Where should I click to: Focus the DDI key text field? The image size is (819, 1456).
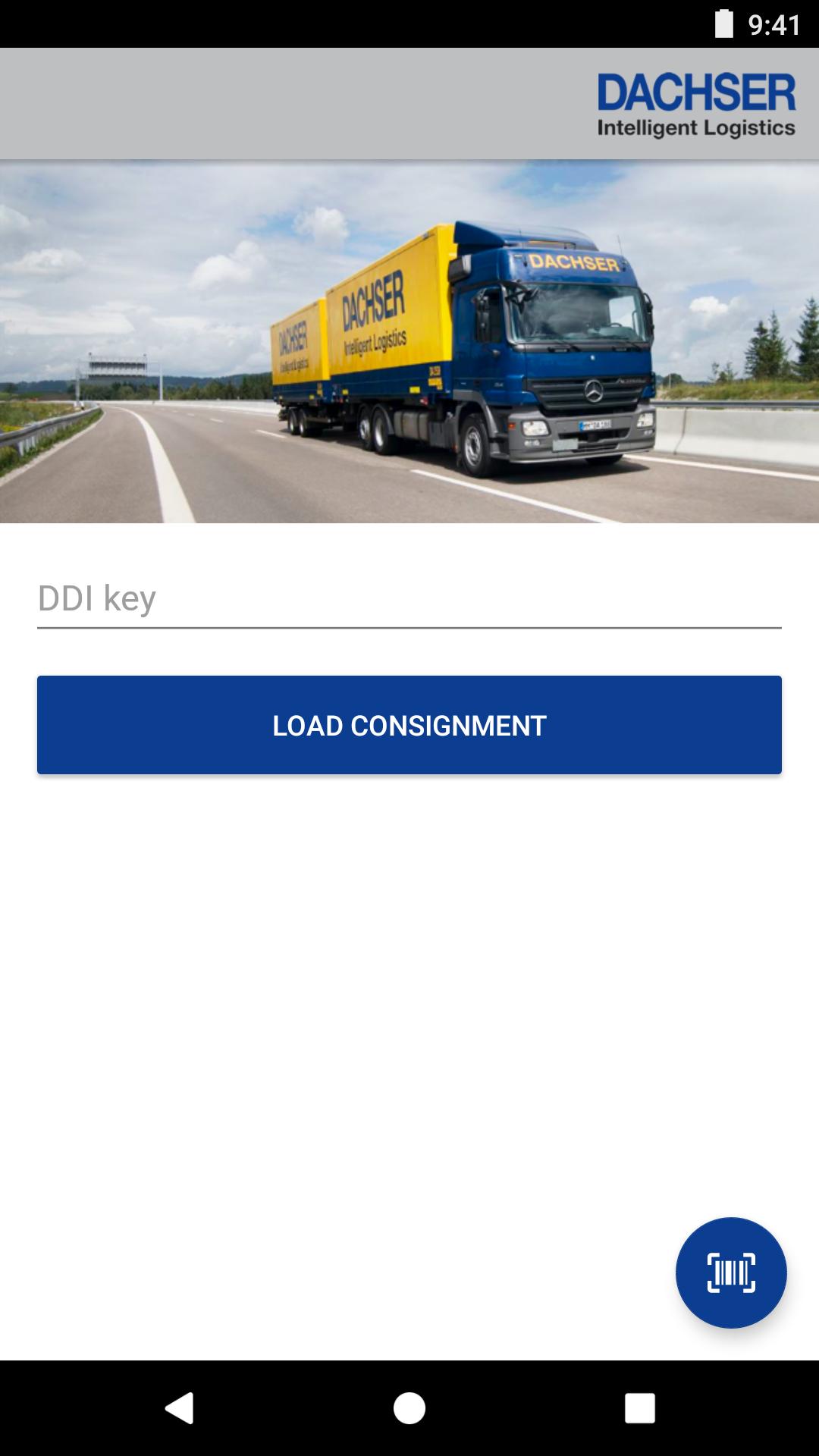[409, 599]
